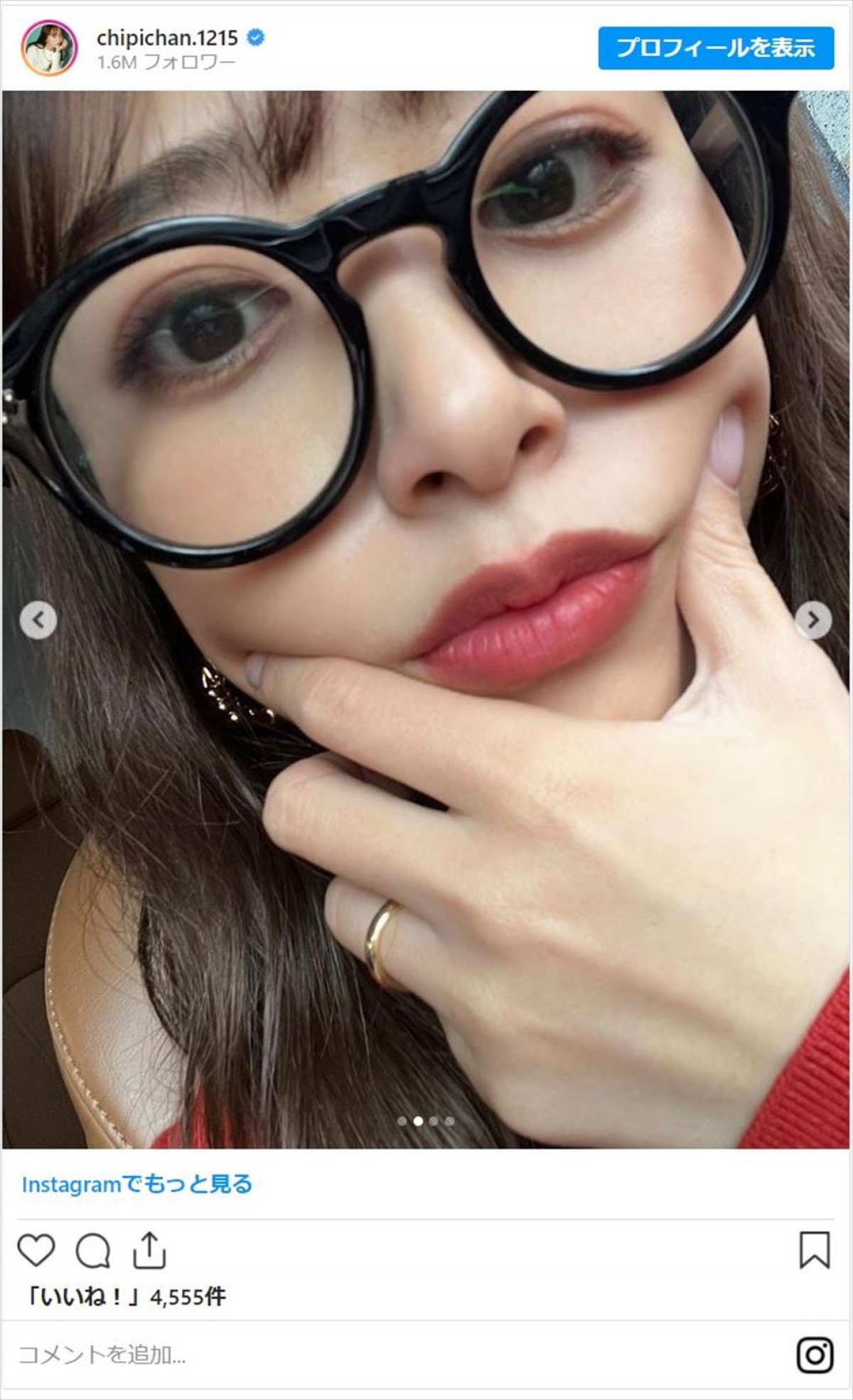Like this post with the heart icon
This screenshot has height=1400, width=853.
(36, 1250)
